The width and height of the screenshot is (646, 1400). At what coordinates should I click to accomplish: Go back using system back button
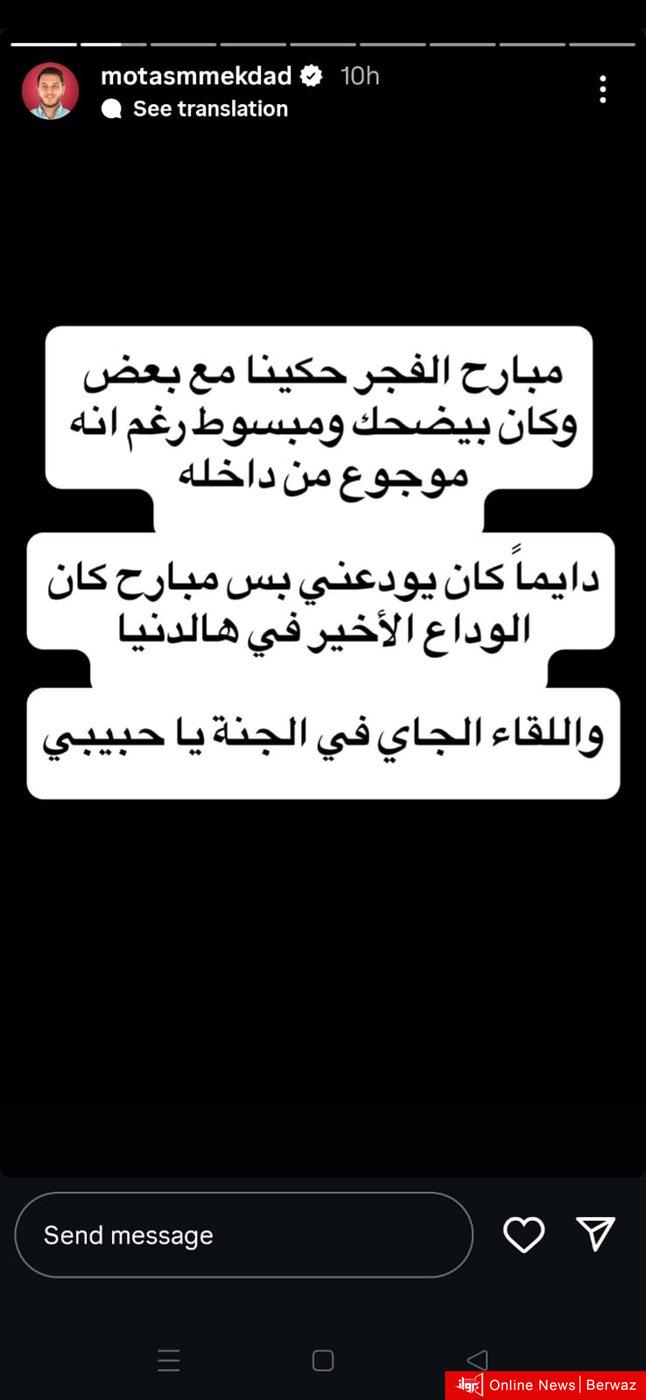[477, 1360]
